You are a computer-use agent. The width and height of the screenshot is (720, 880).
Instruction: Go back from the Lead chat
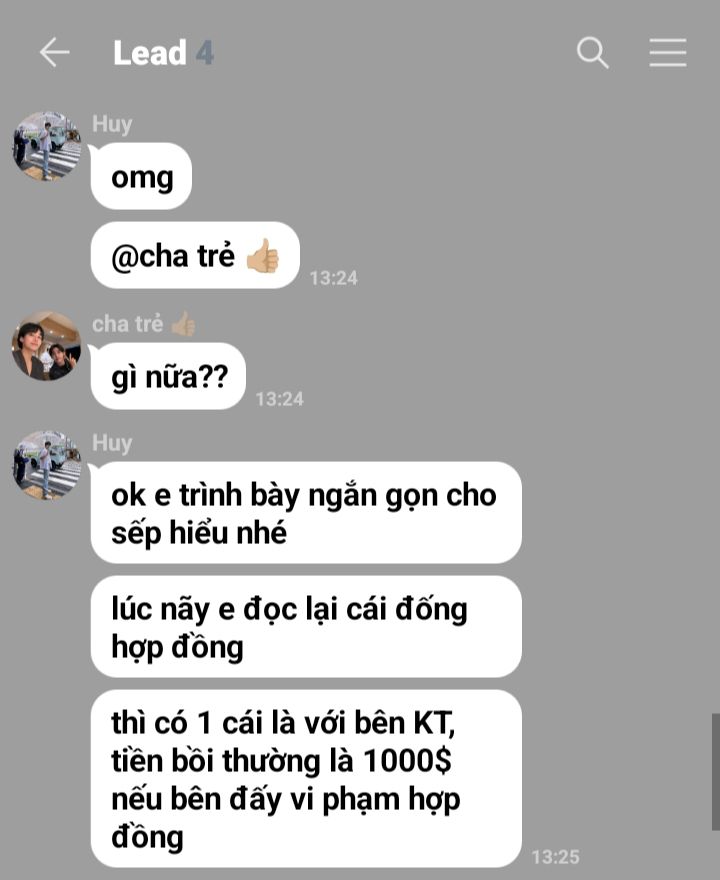pos(54,52)
